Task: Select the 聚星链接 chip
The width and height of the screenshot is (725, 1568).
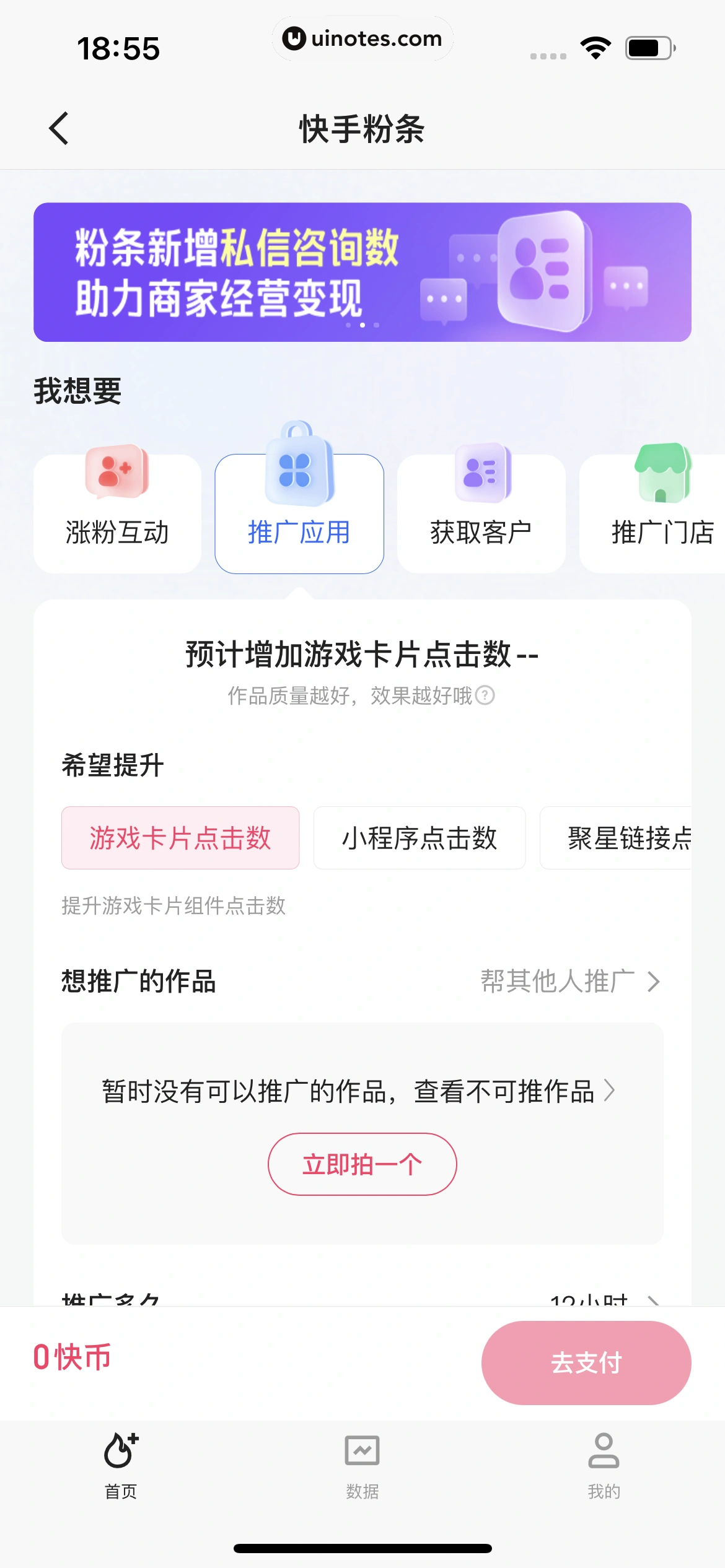Action: [x=620, y=838]
